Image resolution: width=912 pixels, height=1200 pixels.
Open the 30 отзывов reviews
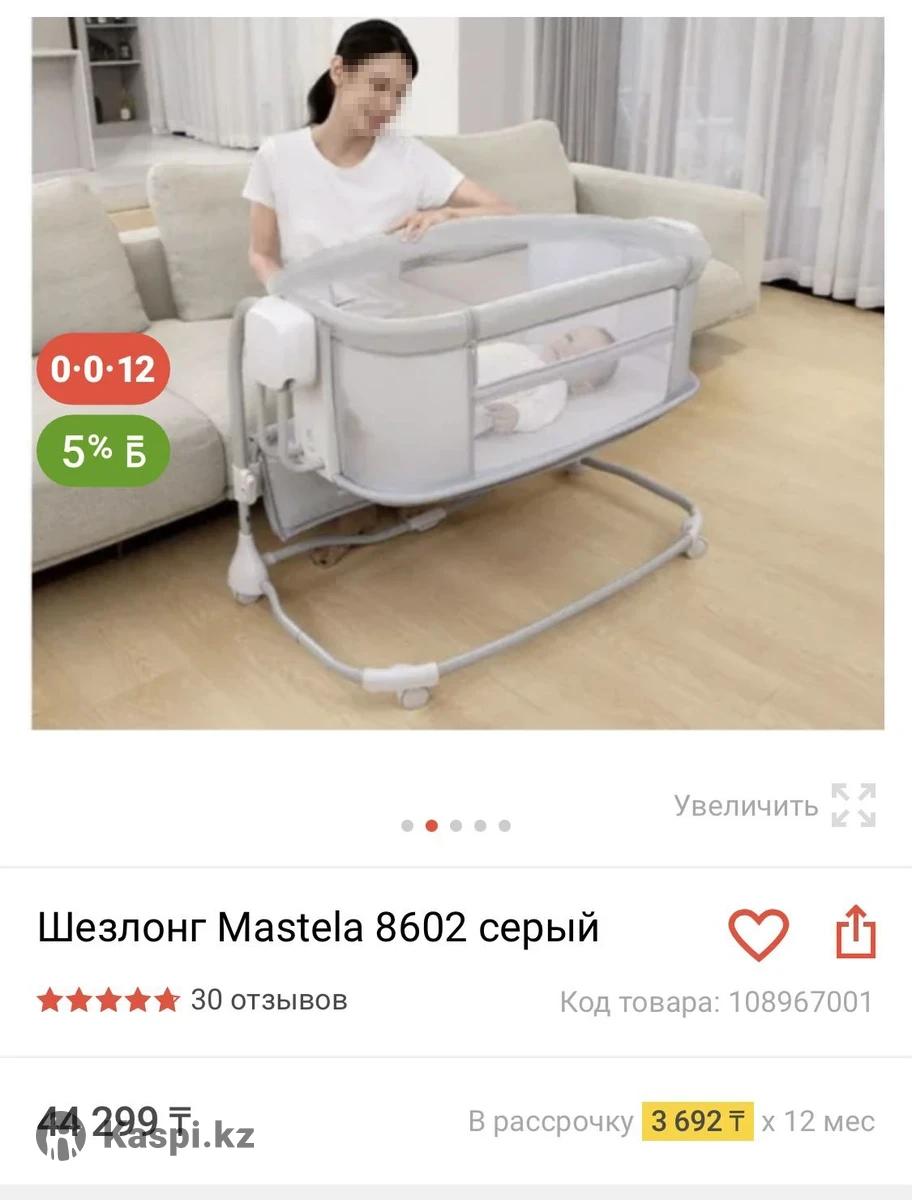268,999
